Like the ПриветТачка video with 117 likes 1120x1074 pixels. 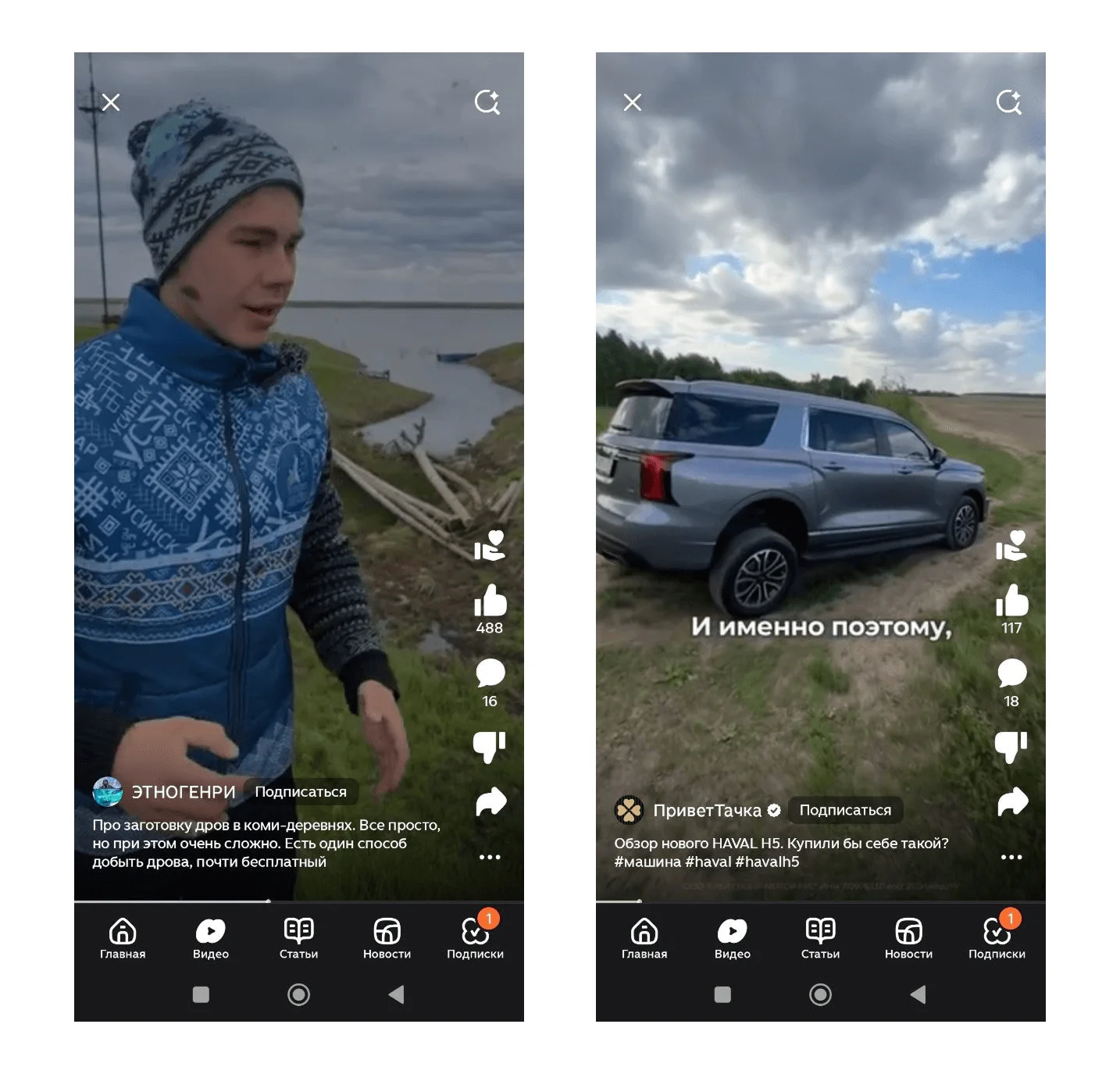click(x=1011, y=601)
